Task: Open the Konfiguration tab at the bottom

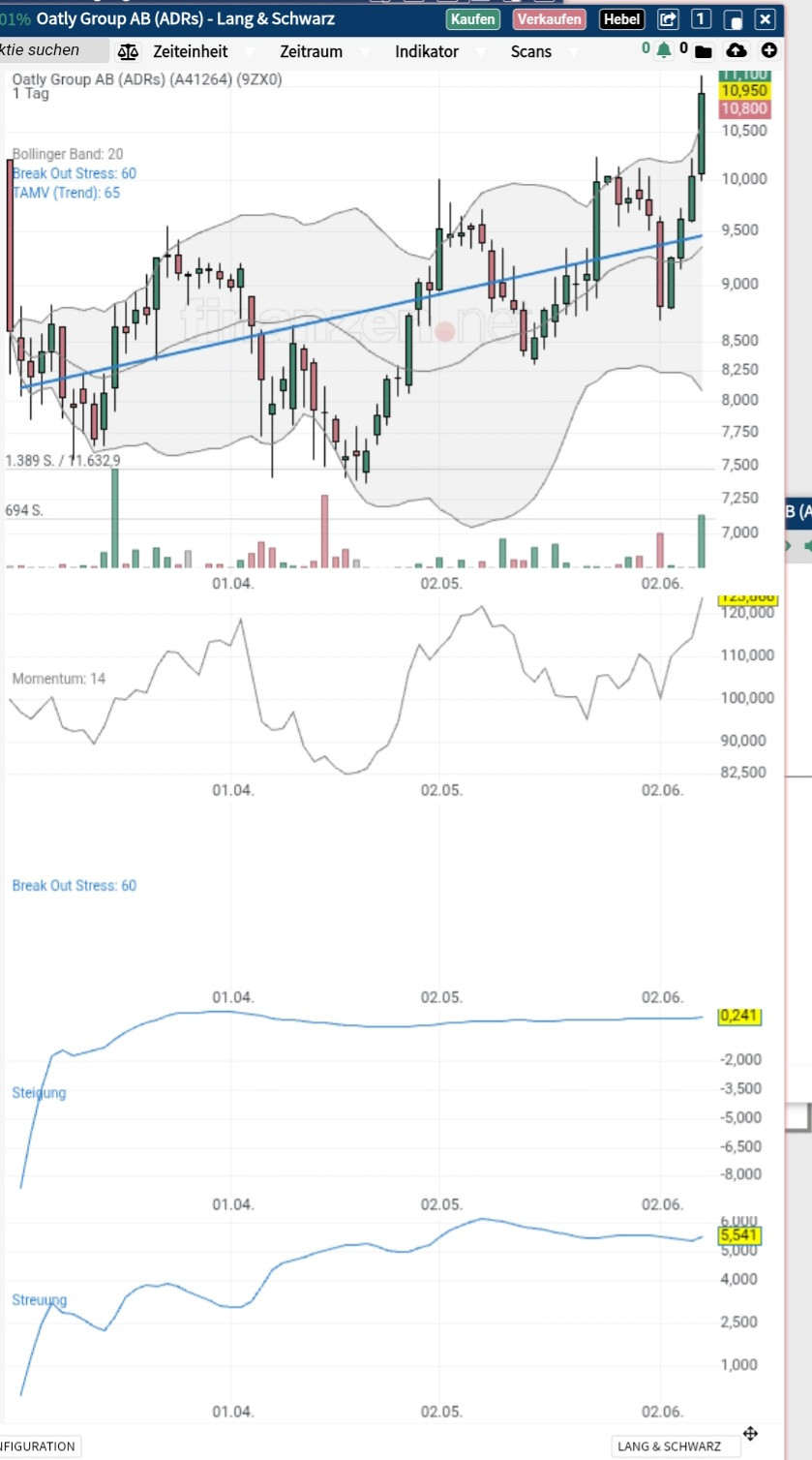Action: [39, 1446]
